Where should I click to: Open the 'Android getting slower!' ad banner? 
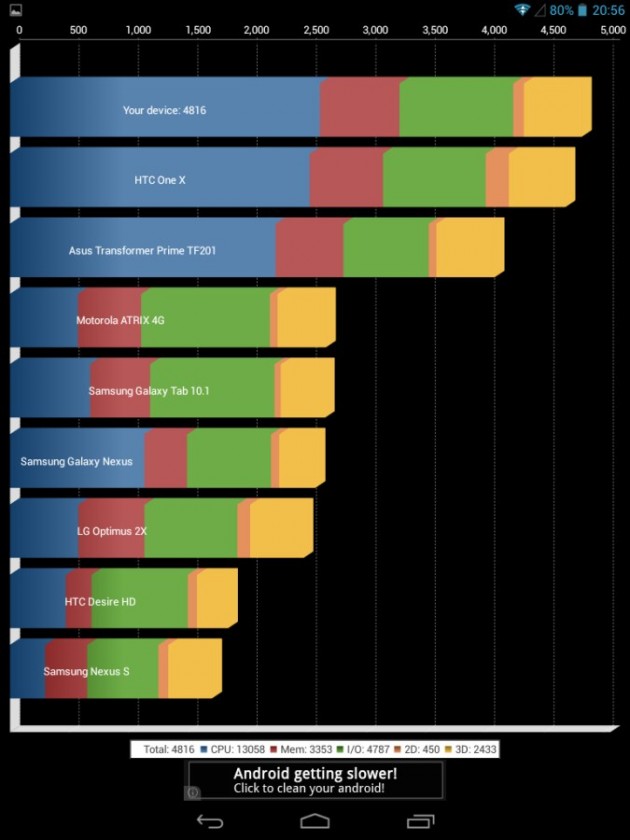315,780
